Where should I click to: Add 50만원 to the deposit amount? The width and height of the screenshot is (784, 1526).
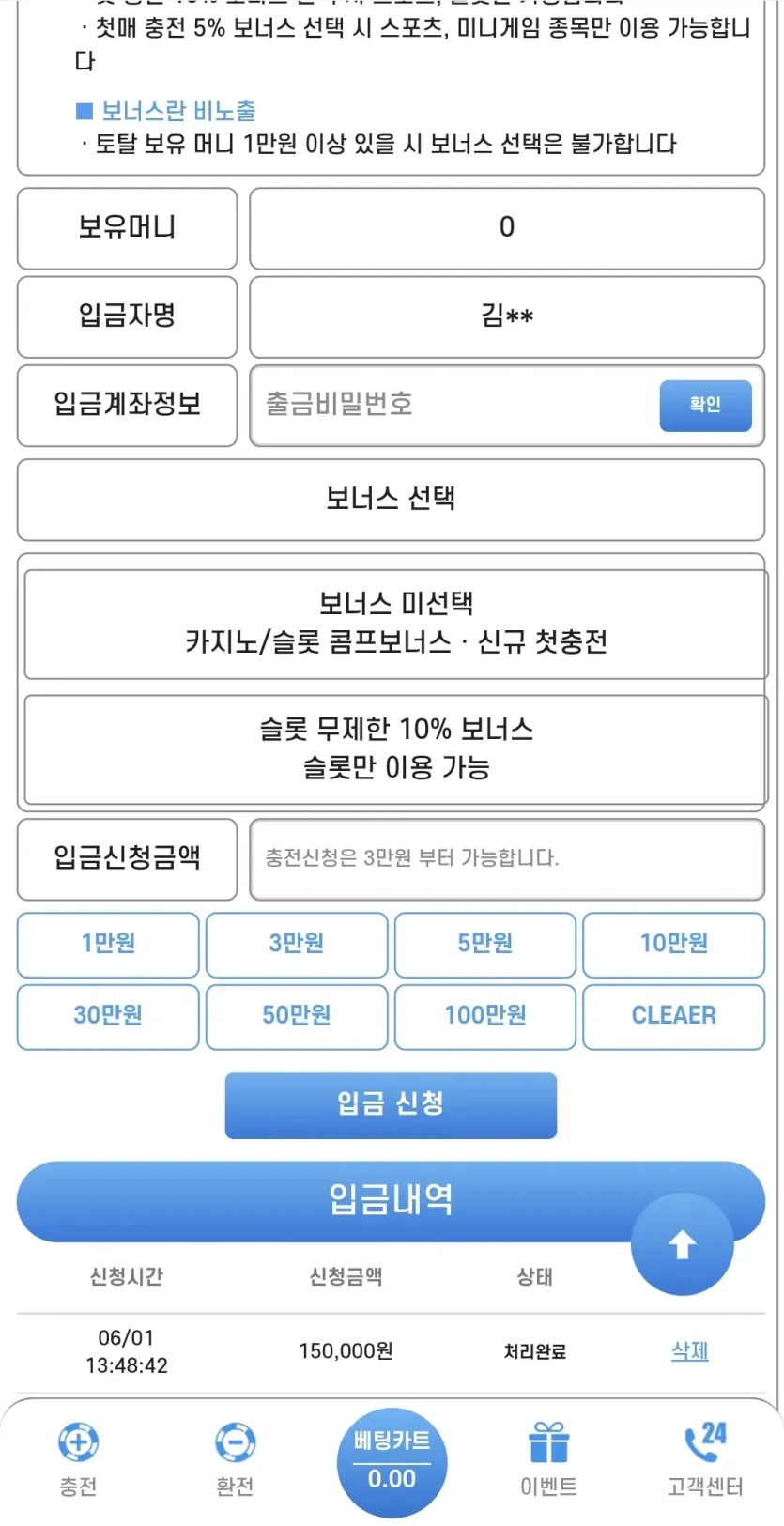click(297, 1016)
